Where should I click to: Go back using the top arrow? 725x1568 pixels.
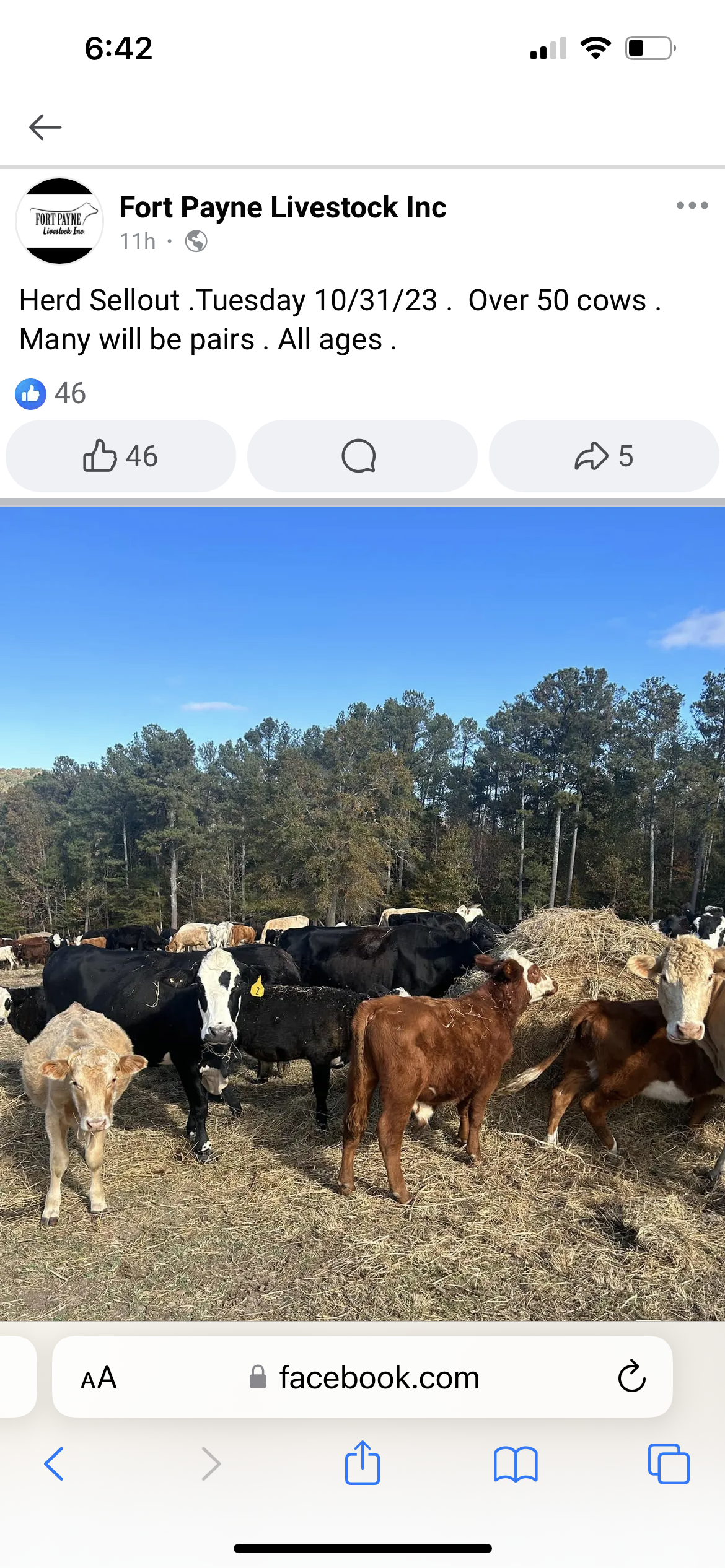tap(45, 127)
